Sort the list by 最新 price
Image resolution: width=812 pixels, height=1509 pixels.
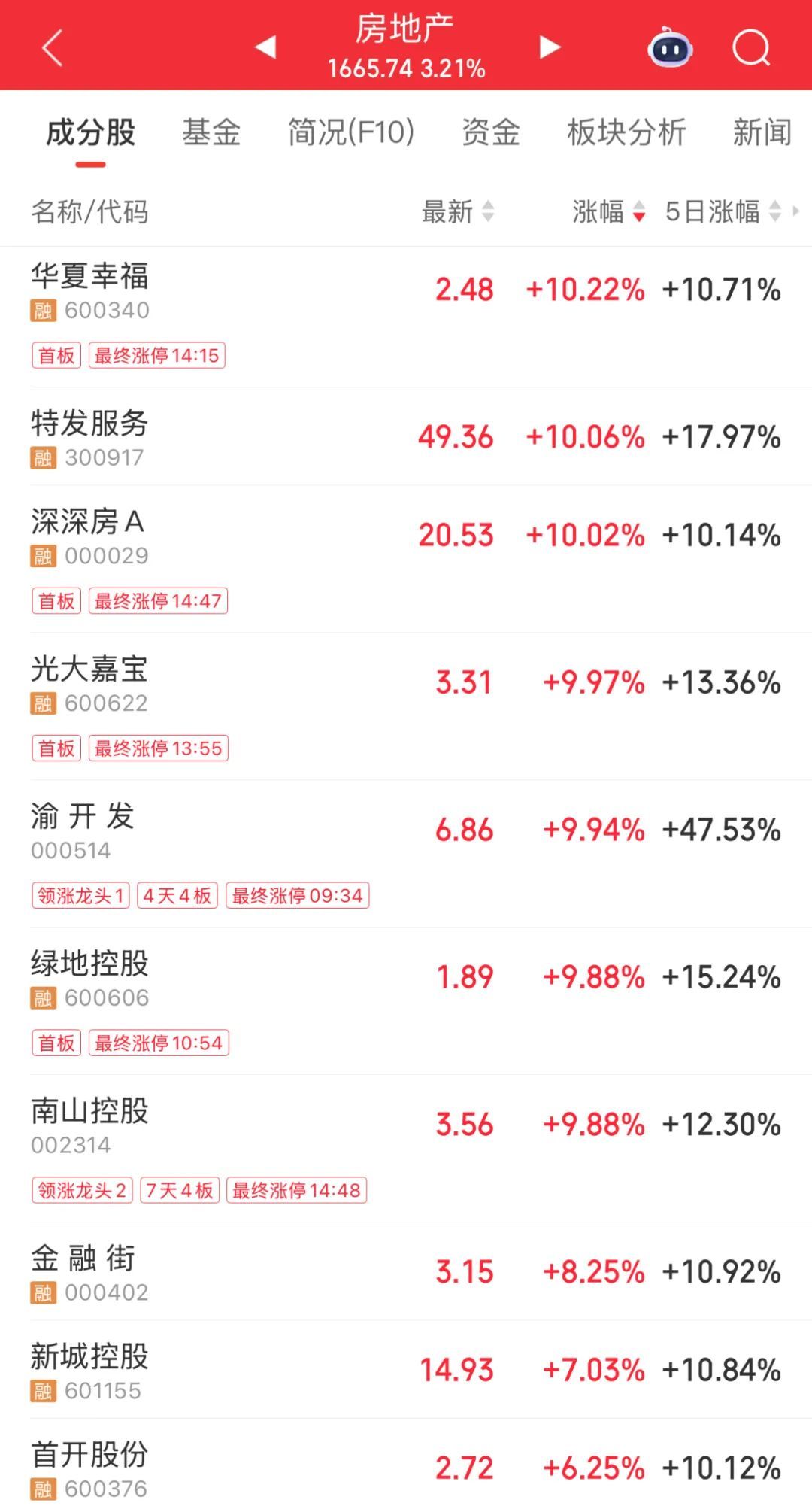pyautogui.click(x=458, y=211)
